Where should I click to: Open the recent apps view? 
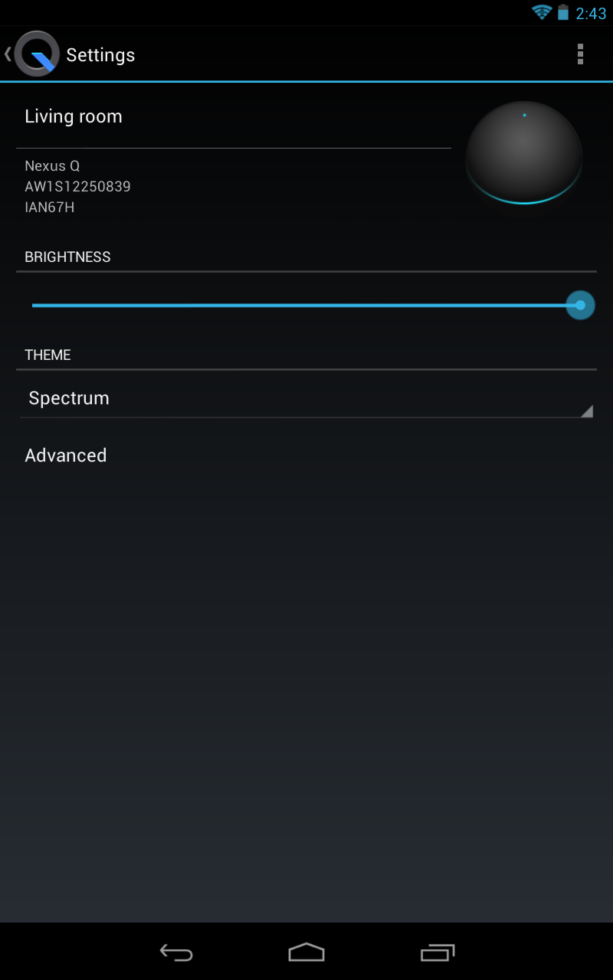tap(437, 952)
